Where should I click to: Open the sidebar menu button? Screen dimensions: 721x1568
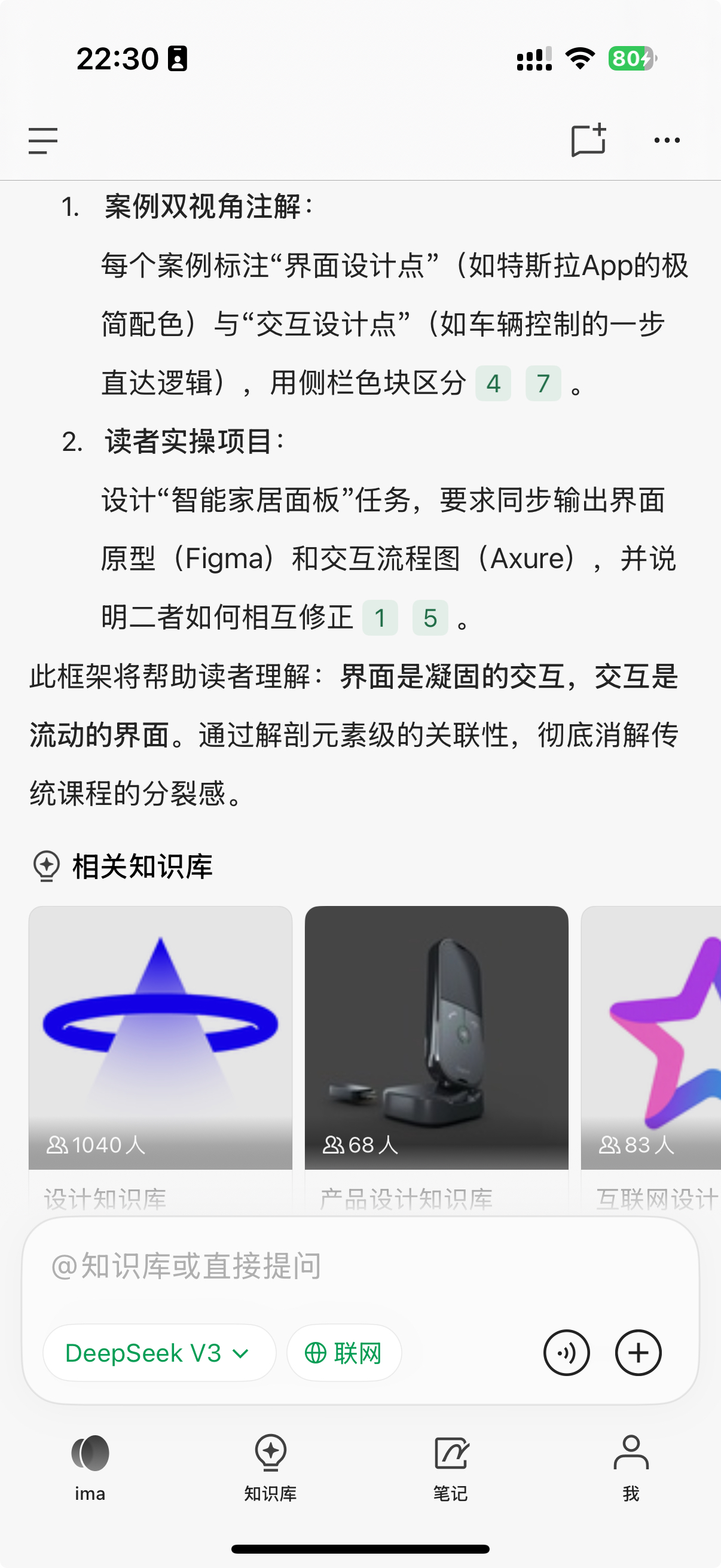pyautogui.click(x=42, y=141)
